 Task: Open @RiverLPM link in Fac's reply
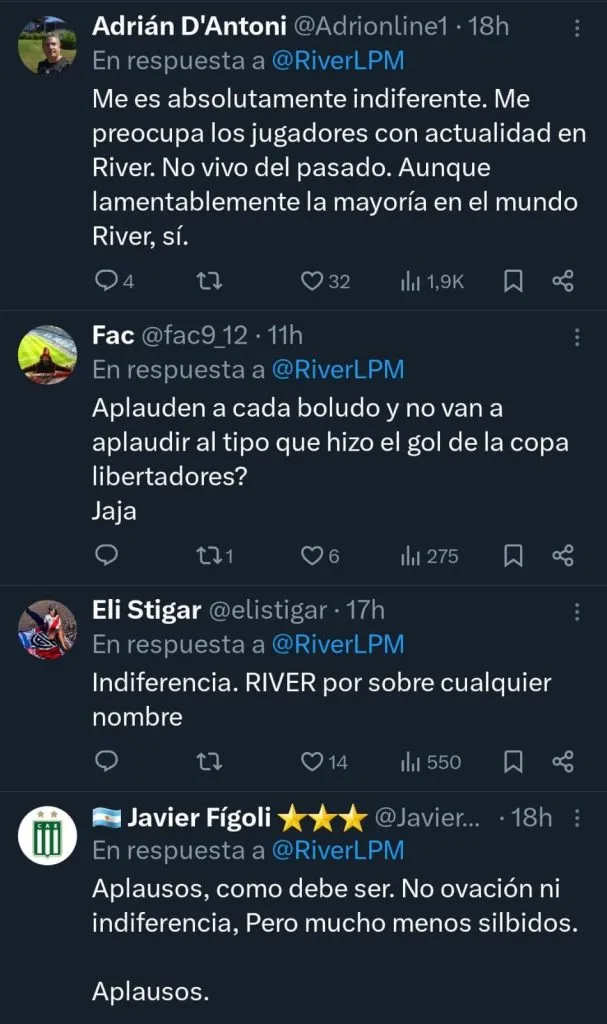click(338, 370)
